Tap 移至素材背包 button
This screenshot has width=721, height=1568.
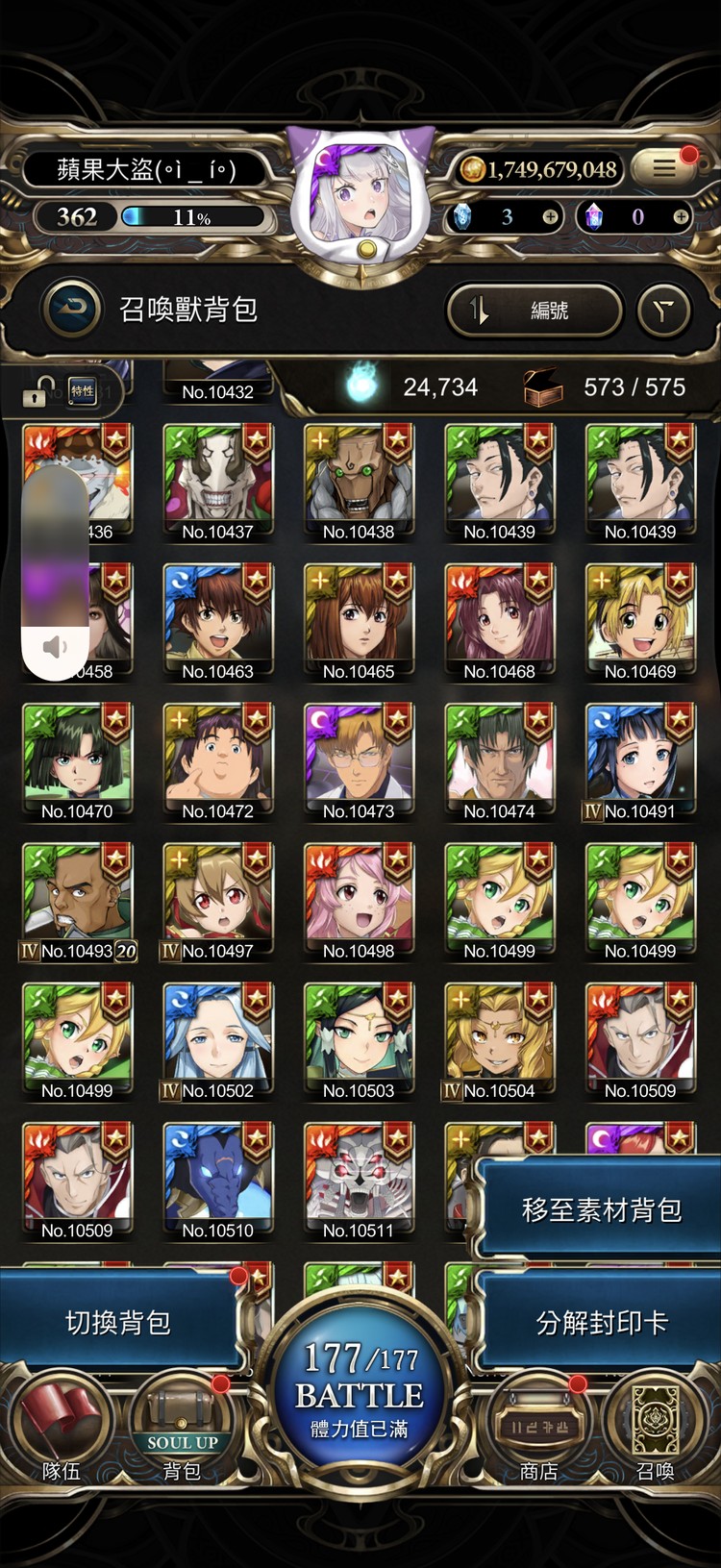coord(601,1209)
